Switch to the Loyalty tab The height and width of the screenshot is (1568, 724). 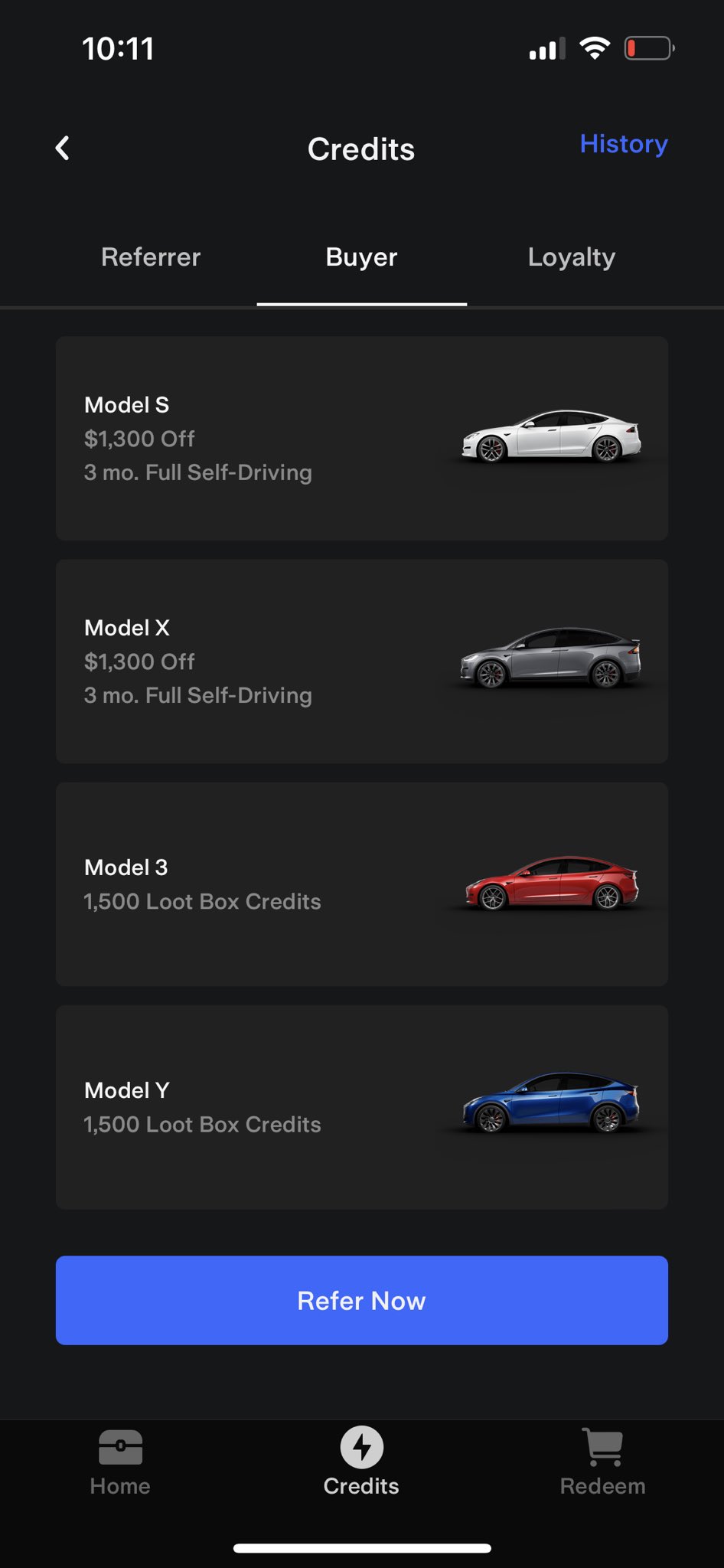click(x=571, y=257)
